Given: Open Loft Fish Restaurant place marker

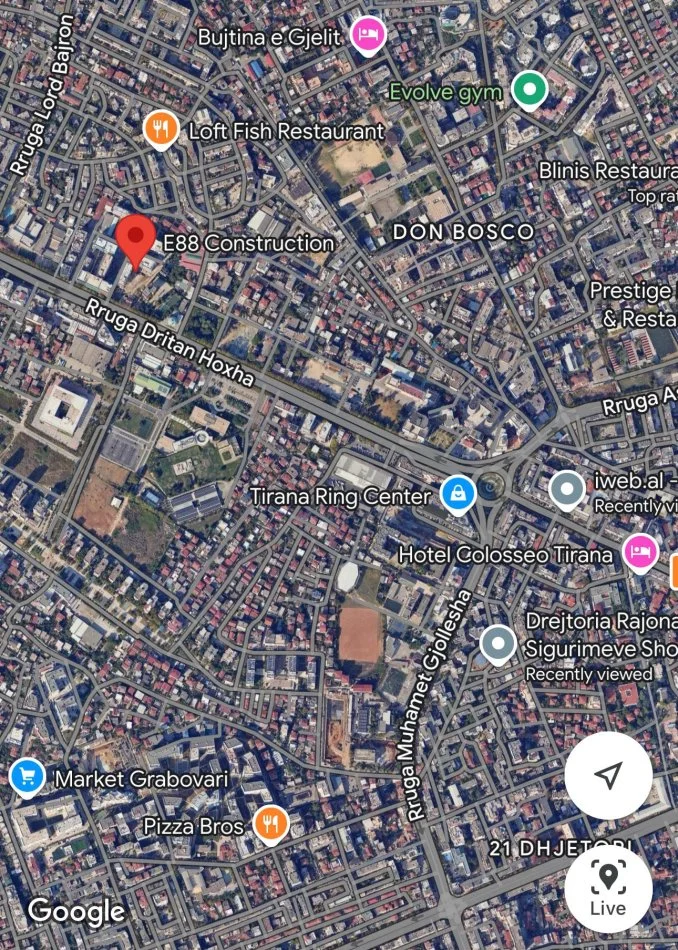Looking at the screenshot, I should (161, 130).
